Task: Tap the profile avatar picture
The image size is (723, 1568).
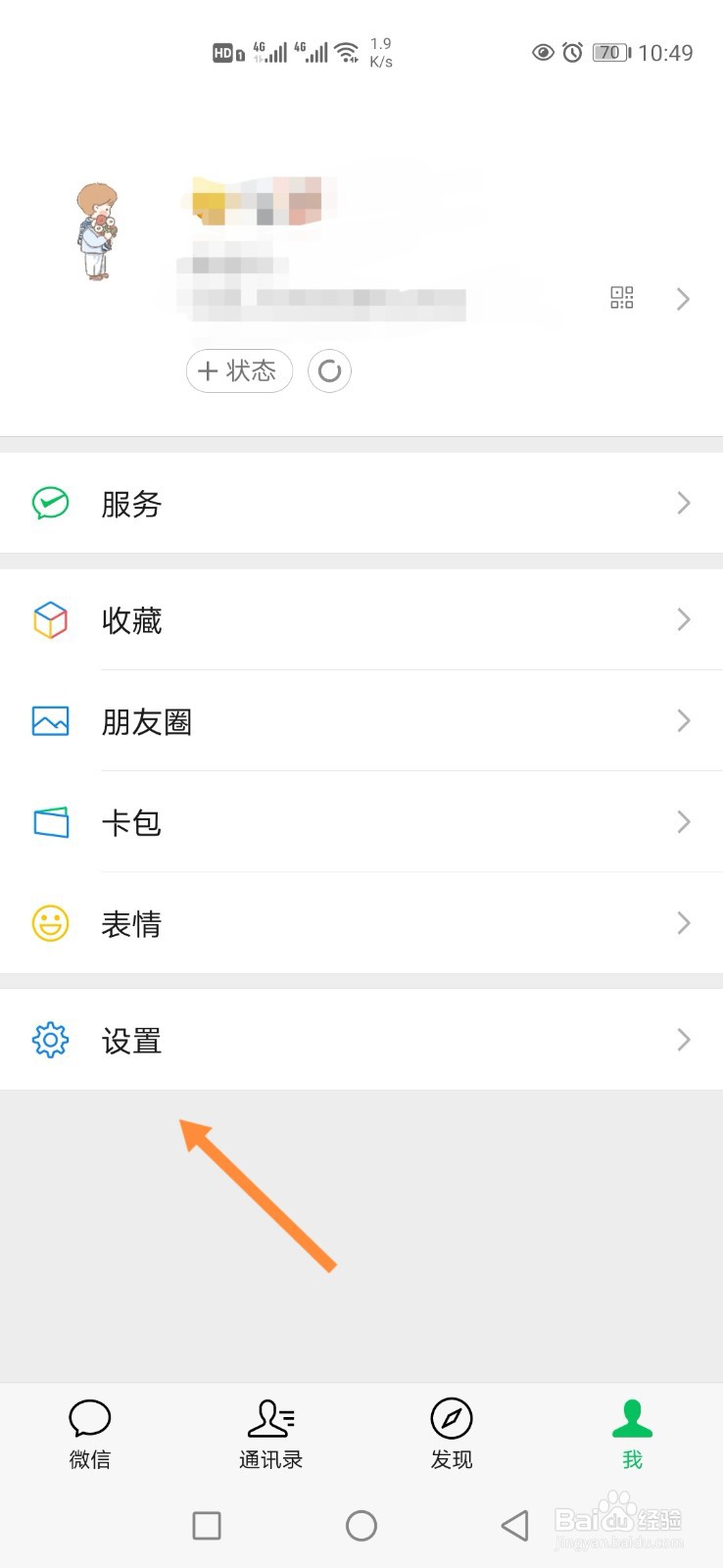Action: [x=99, y=228]
